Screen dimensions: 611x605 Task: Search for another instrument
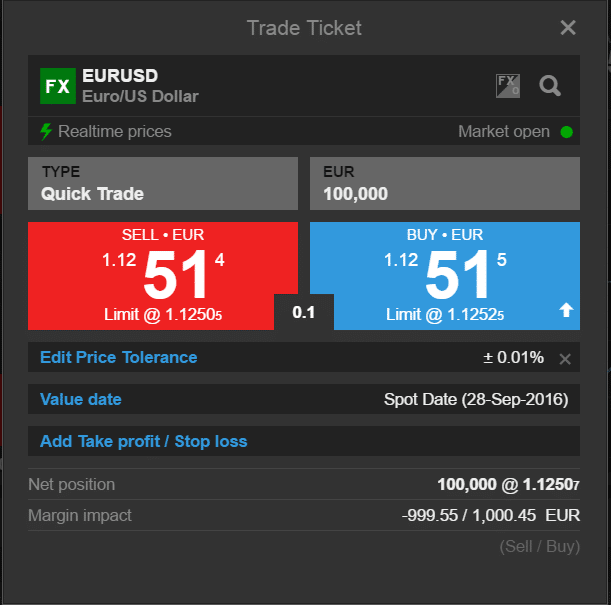(550, 86)
